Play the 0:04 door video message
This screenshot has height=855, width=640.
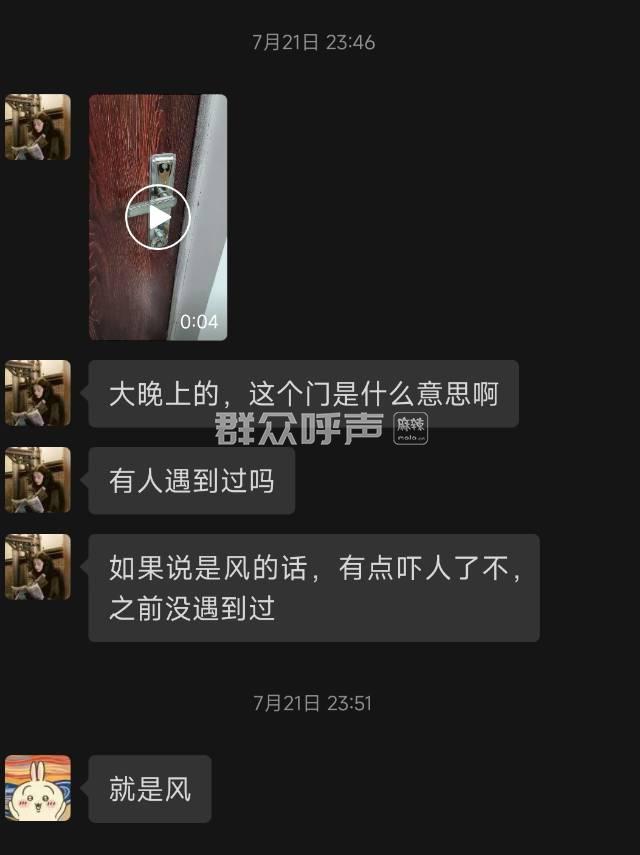pos(158,217)
